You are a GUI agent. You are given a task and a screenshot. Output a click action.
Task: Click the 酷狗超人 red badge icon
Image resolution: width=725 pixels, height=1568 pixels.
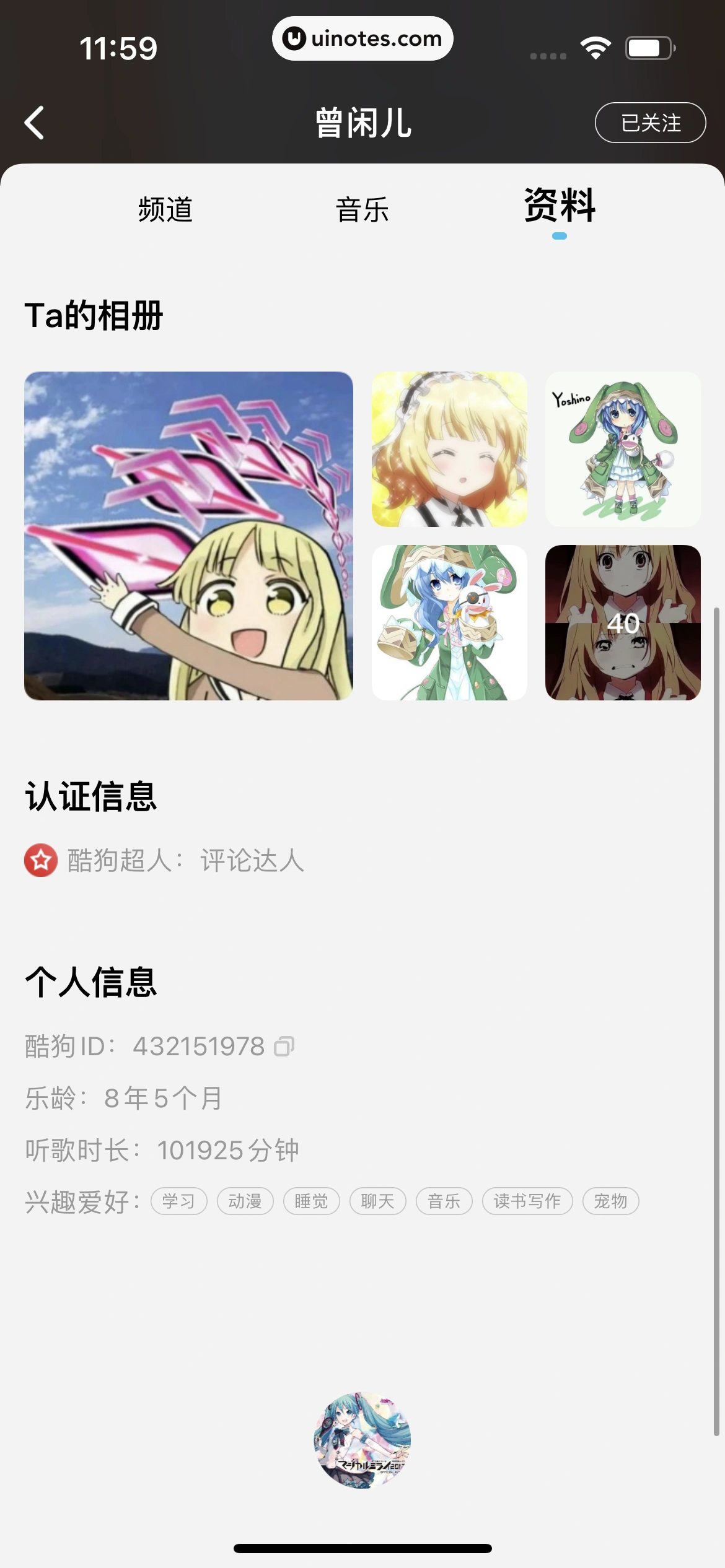(40, 860)
